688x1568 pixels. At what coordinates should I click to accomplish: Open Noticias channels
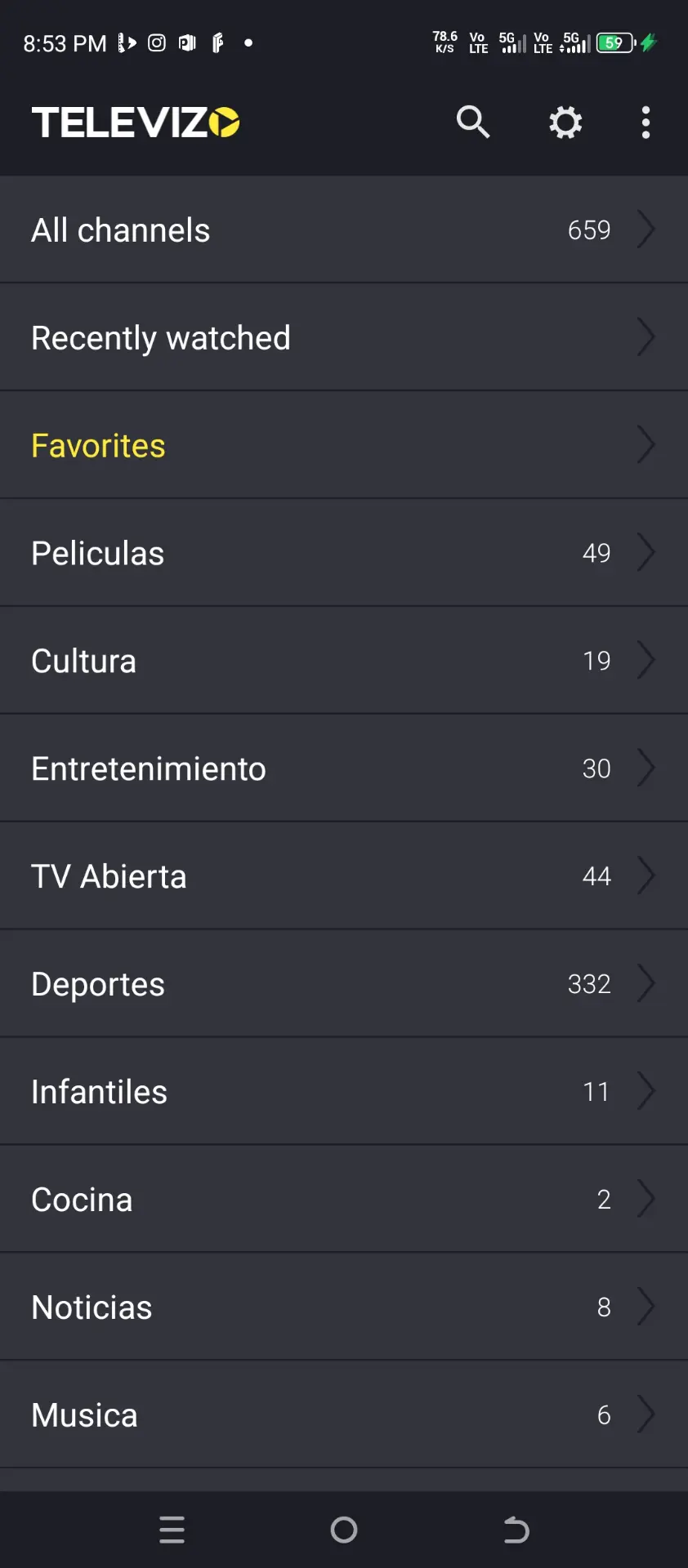click(x=344, y=1307)
